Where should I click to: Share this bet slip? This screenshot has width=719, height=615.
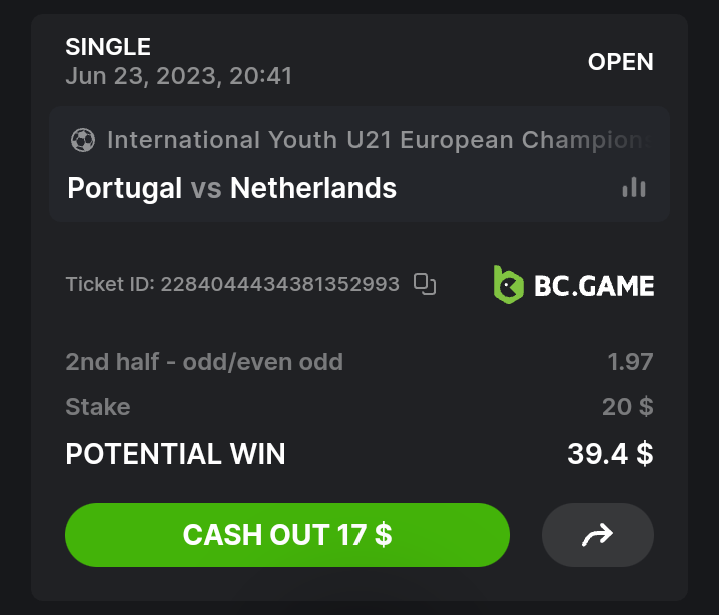click(597, 535)
